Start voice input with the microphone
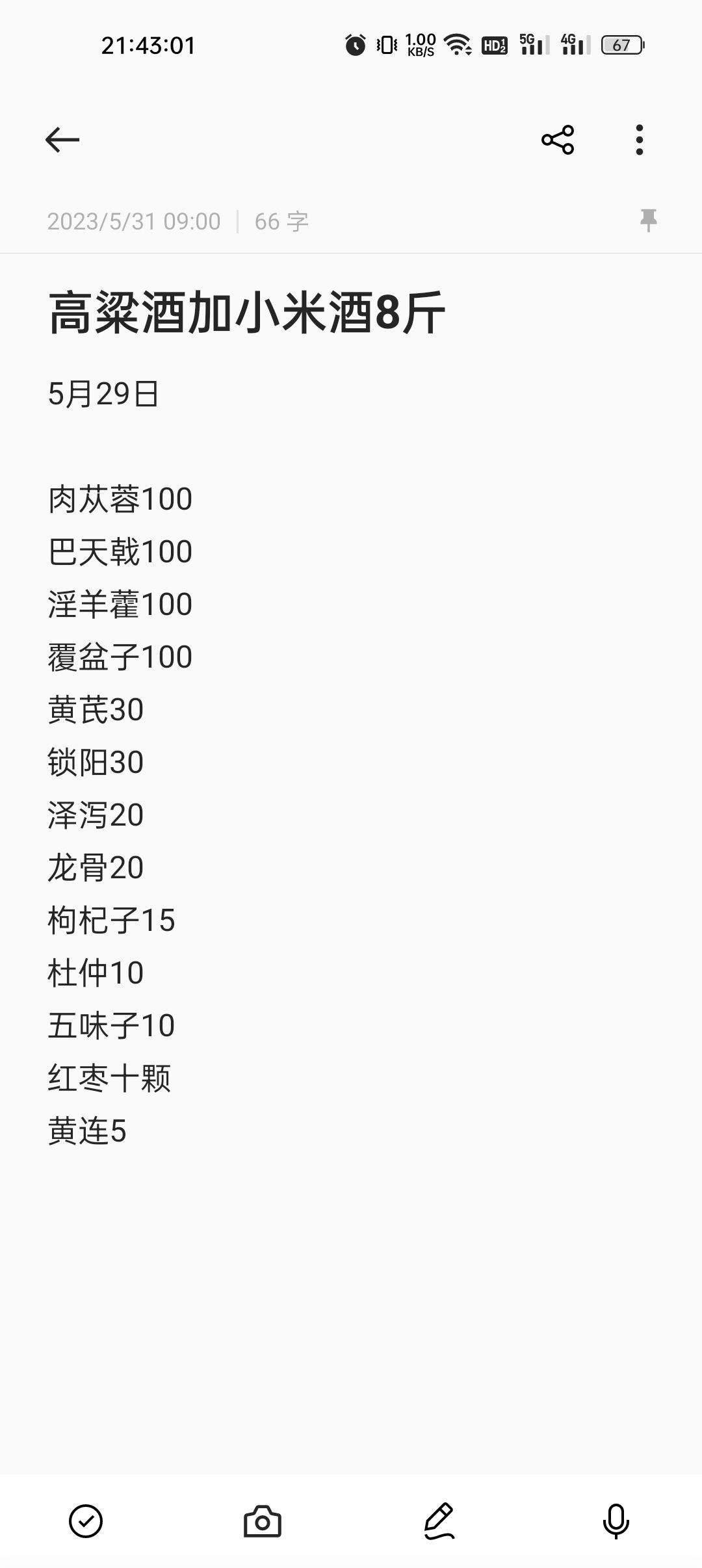This screenshot has width=702, height=1568. pos(616,1521)
